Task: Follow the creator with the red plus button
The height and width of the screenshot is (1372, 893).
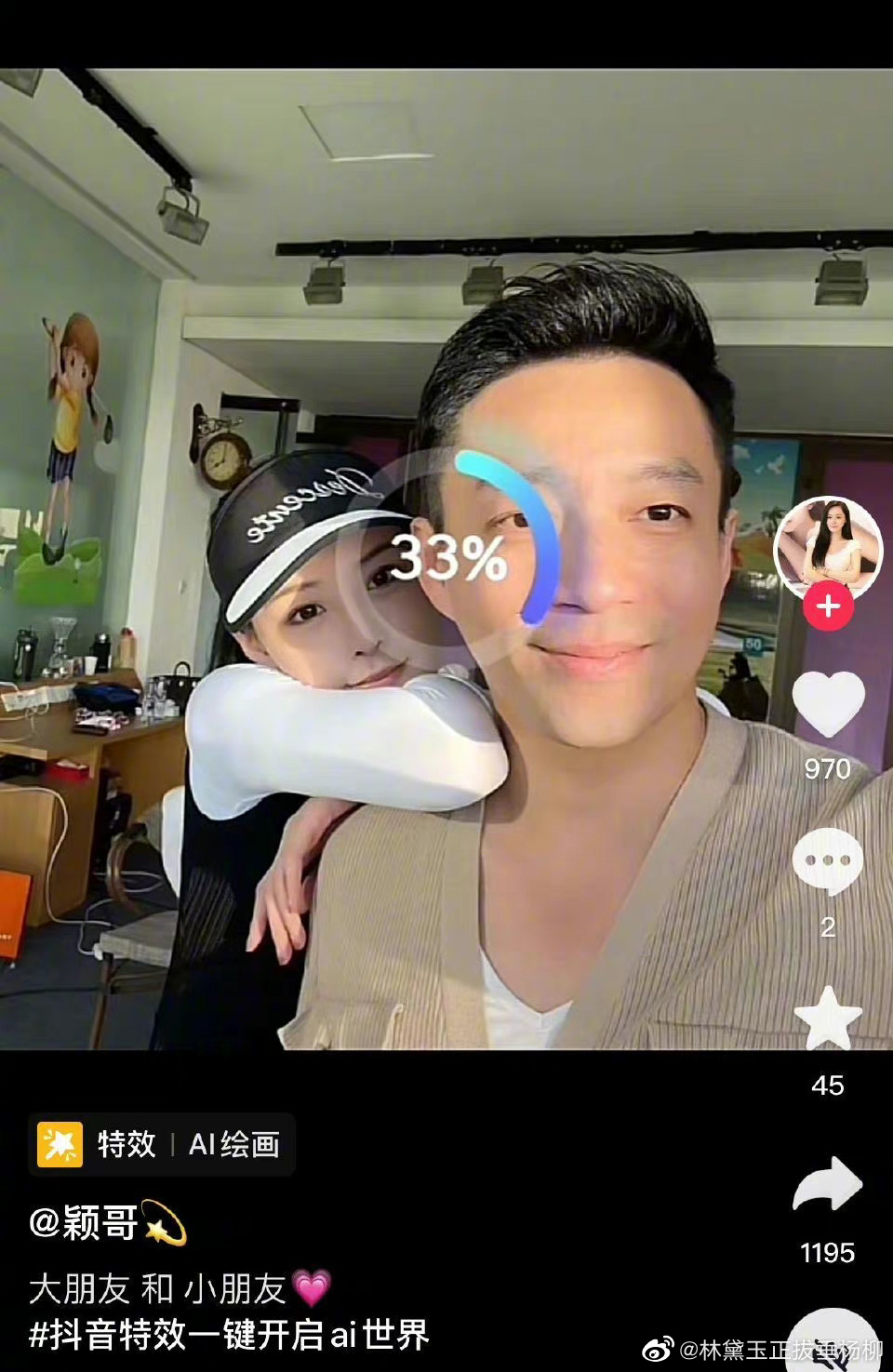Action: [x=827, y=606]
